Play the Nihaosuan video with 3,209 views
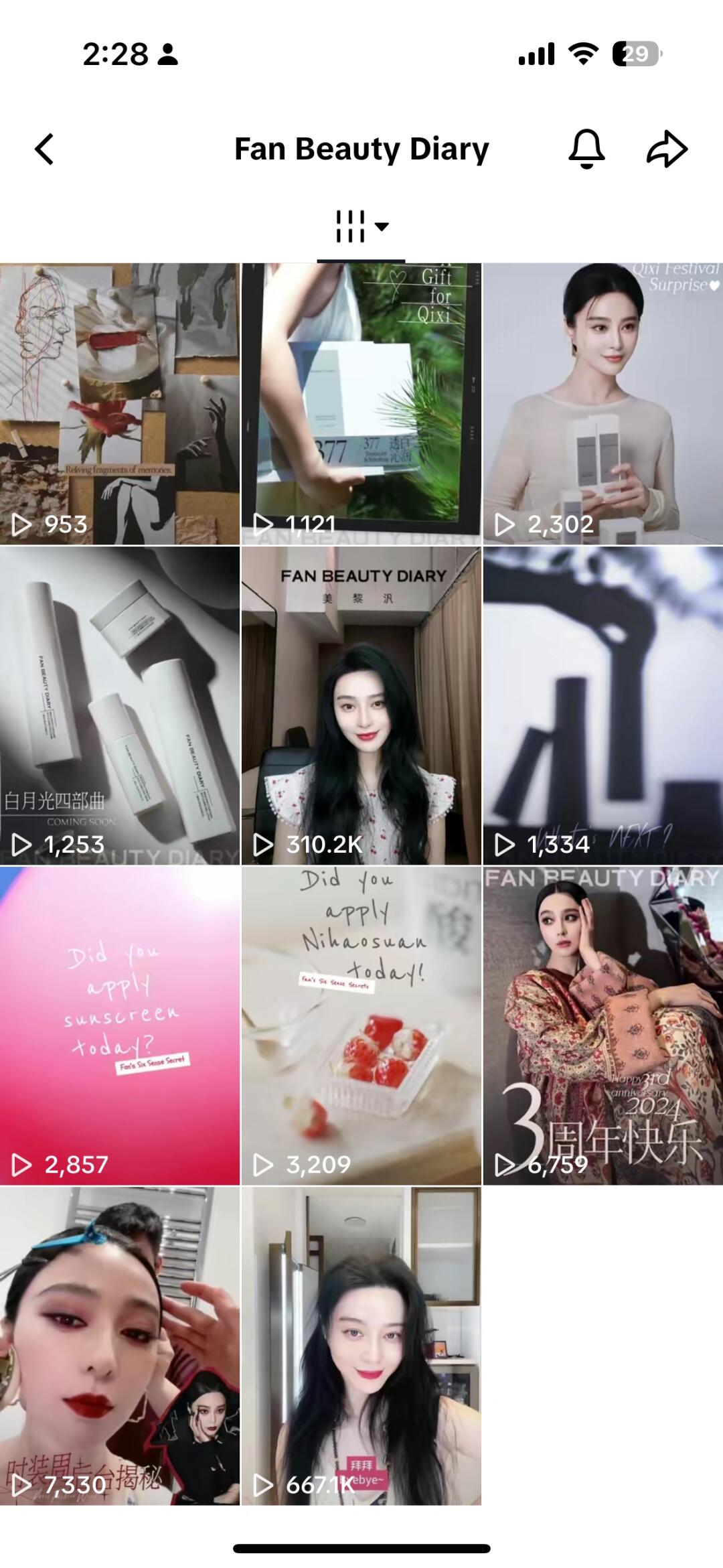723x1568 pixels. [x=361, y=1025]
